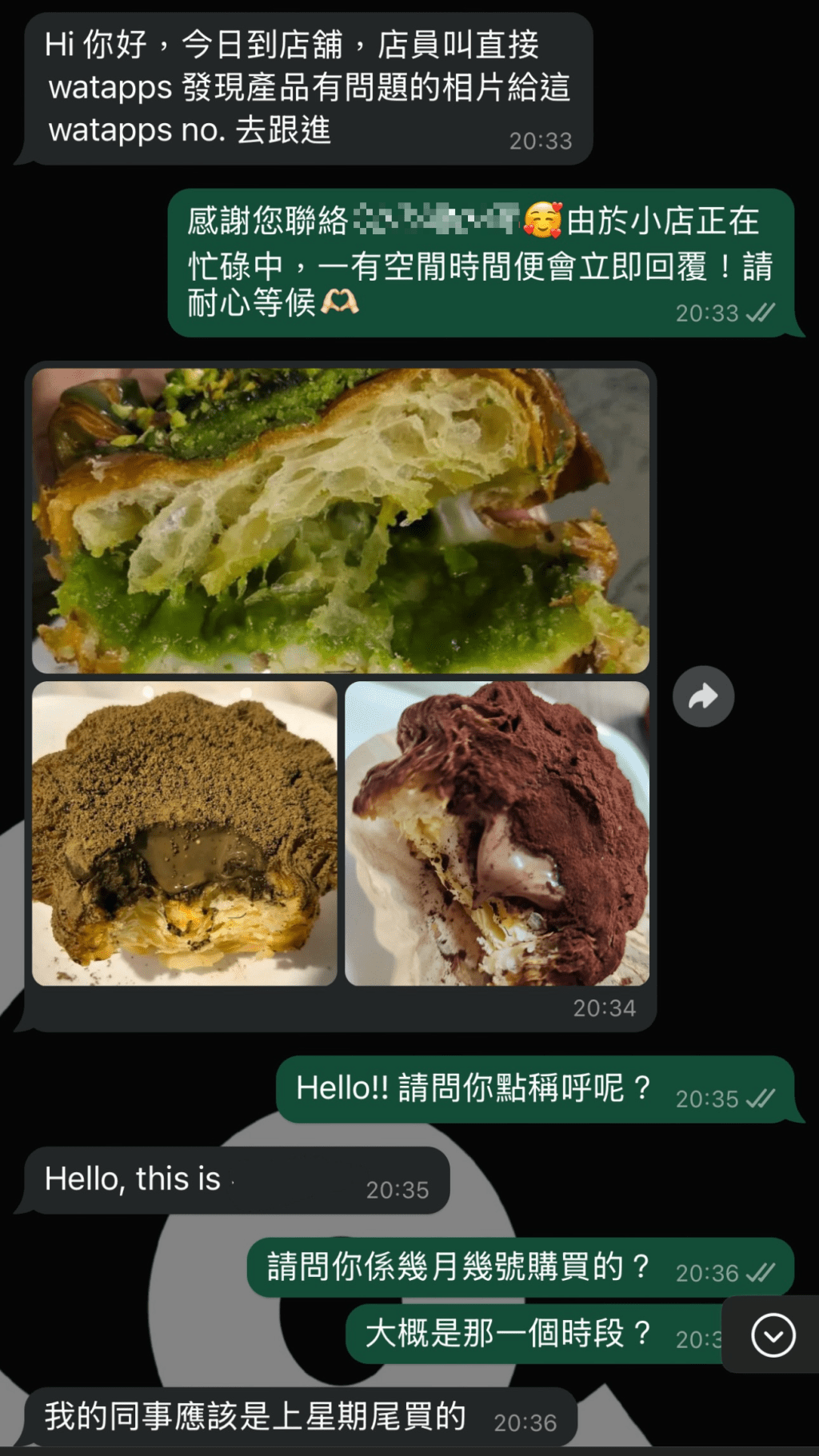Forward the photo album message
Screen dimensions: 819x1456
point(703,696)
